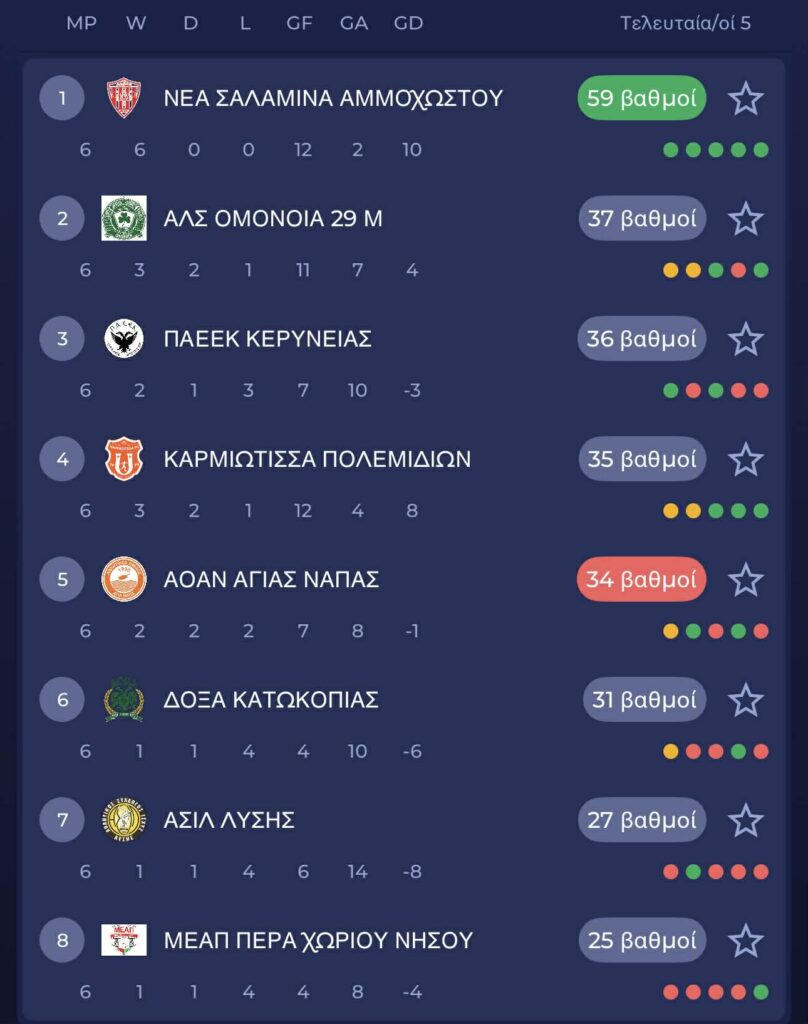Image resolution: width=808 pixels, height=1024 pixels.
Task: Open ΑΟΑΝ ΑΓΙΑΣ ΝΑΠΑΣ team details
Action: 271,580
